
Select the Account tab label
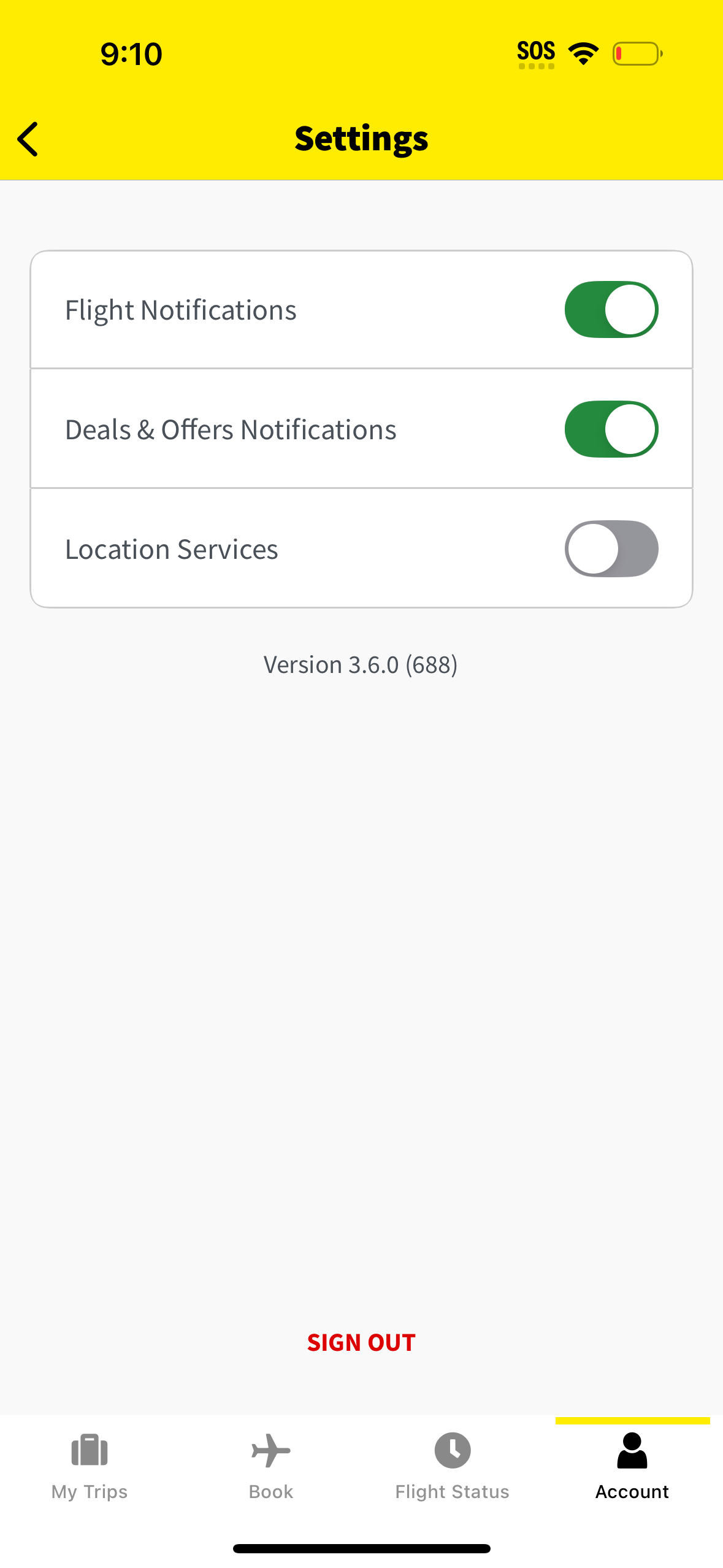631,1492
